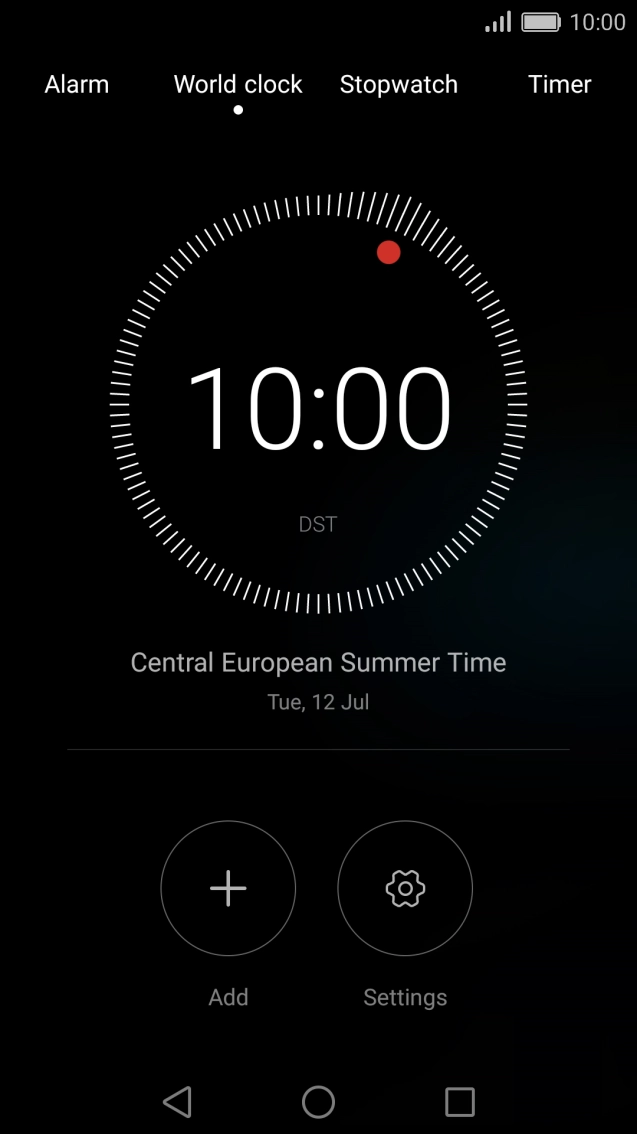The width and height of the screenshot is (637, 1134).
Task: Open world clock Settings
Action: (405, 889)
